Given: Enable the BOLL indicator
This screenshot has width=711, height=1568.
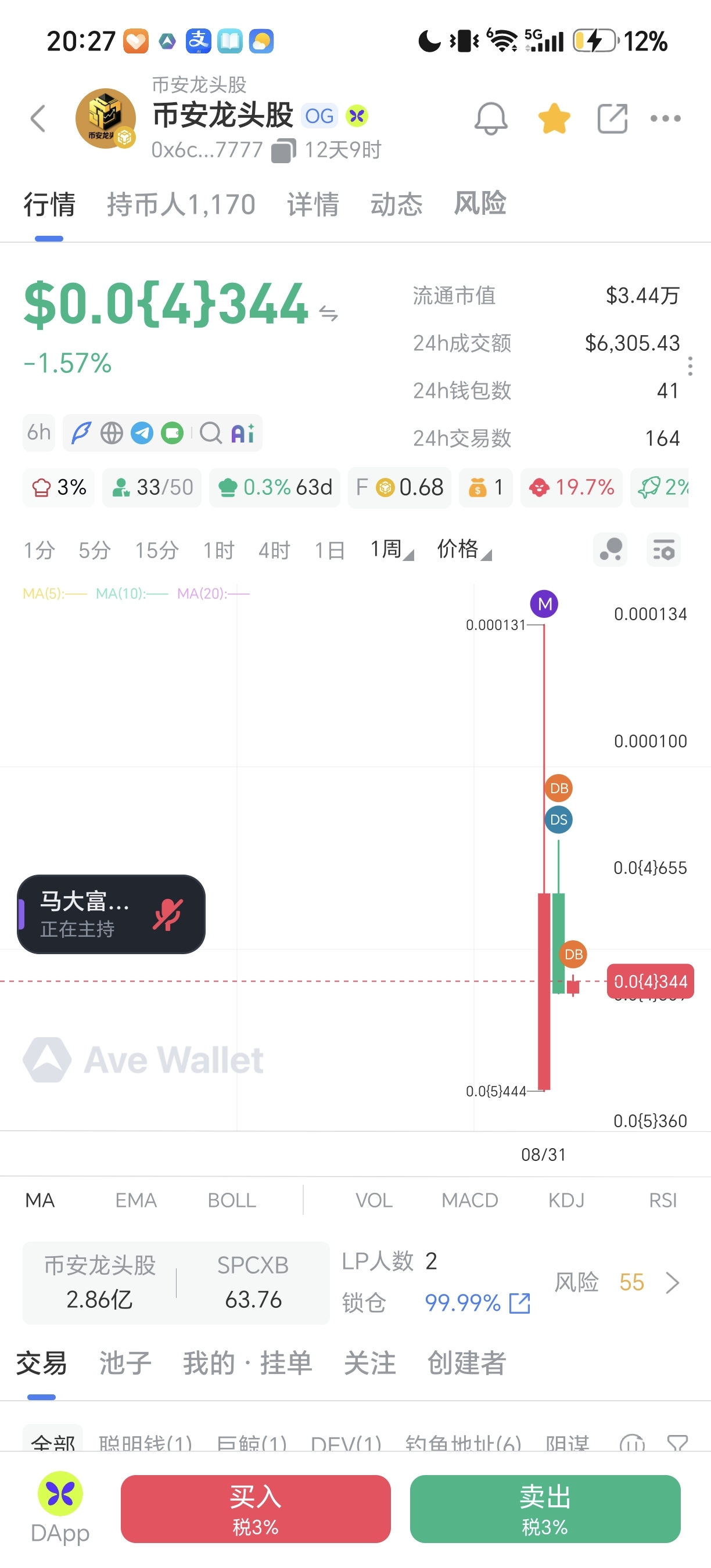Looking at the screenshot, I should 231,1200.
